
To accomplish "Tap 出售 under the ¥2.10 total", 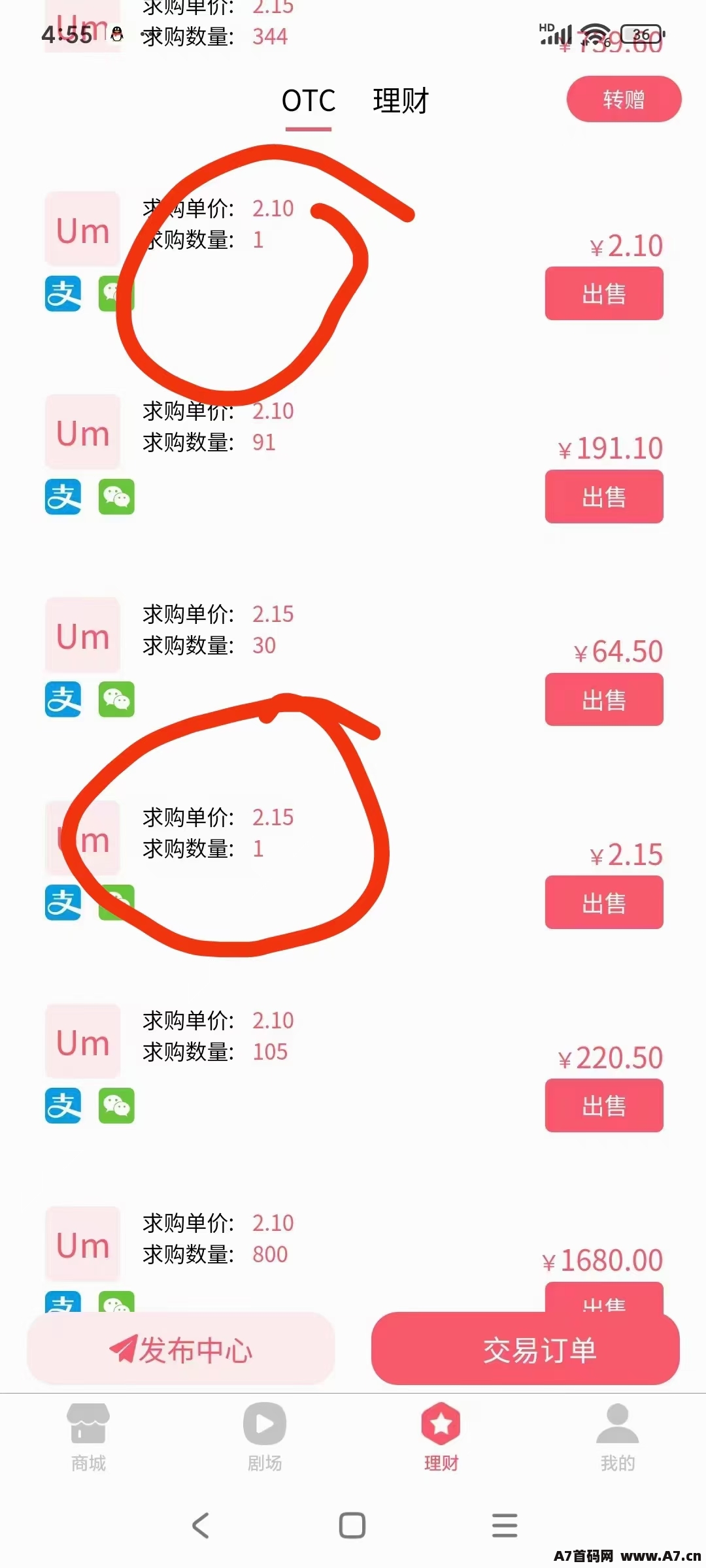I will 604,293.
